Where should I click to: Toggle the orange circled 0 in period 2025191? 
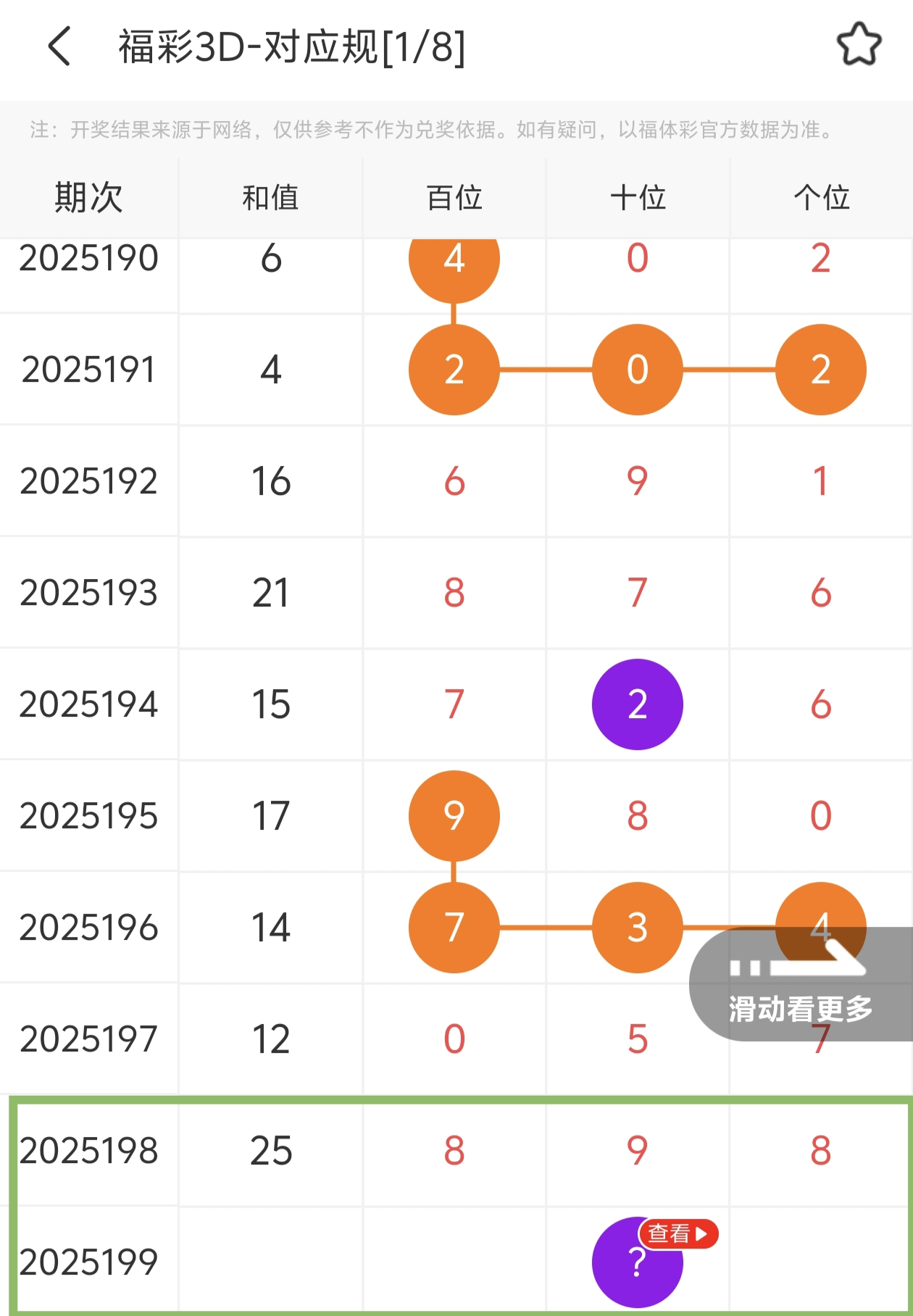point(637,370)
